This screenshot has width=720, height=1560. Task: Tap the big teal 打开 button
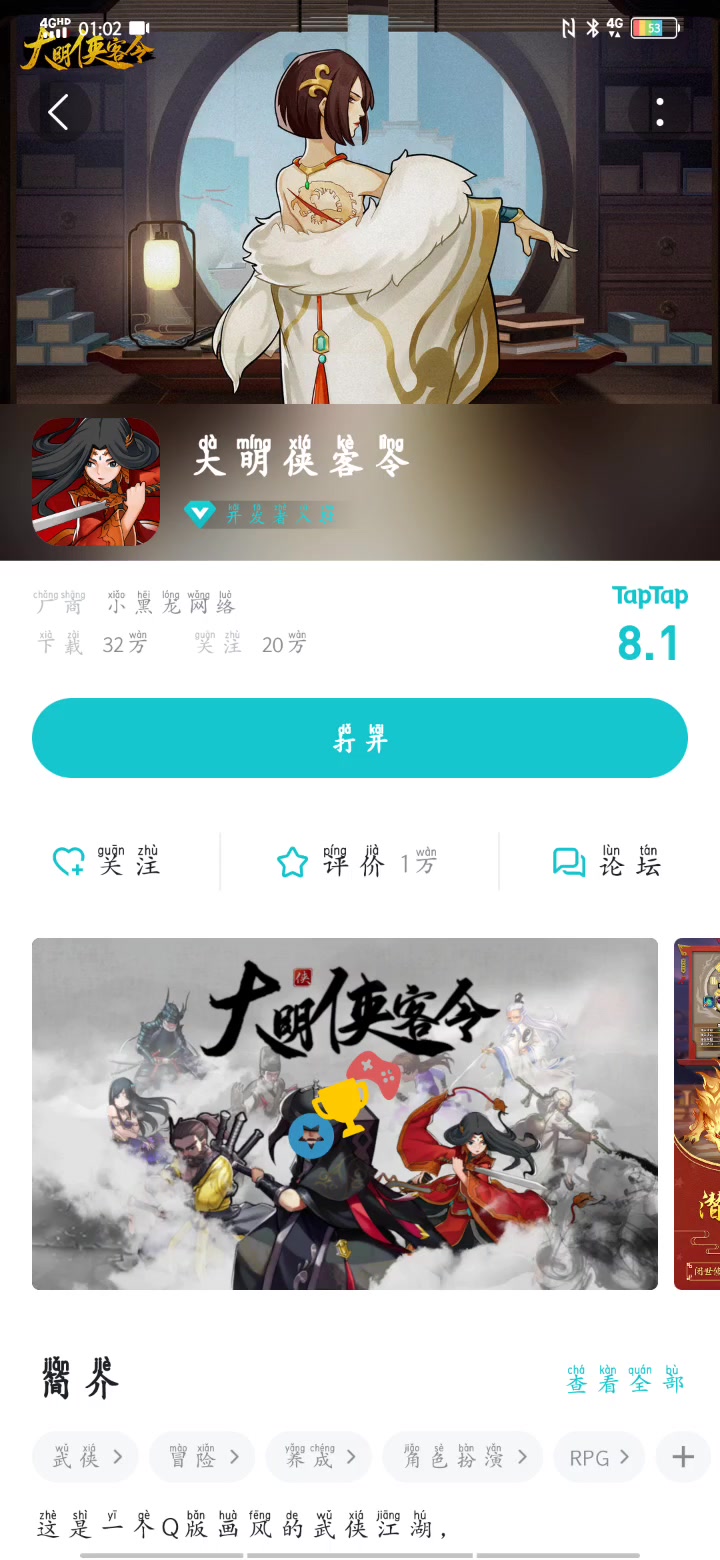pyautogui.click(x=360, y=738)
